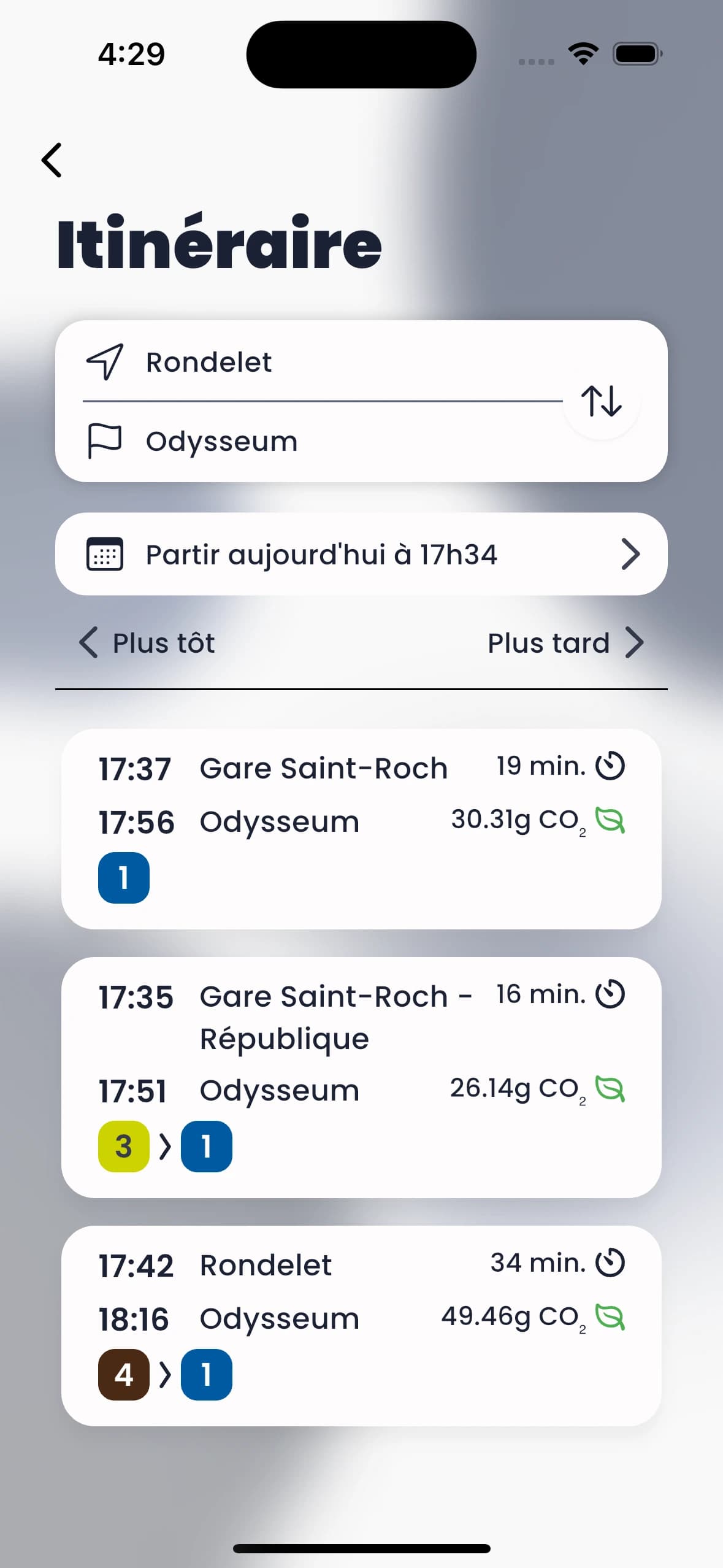Tap the departure navigation arrow icon

(104, 361)
